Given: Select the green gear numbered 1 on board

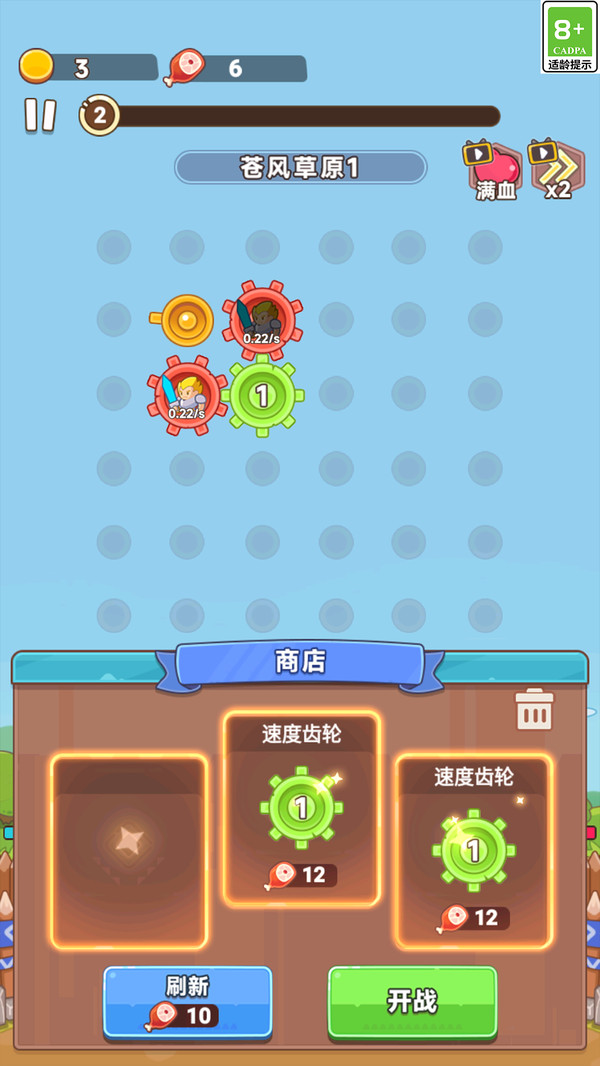Looking at the screenshot, I should click(263, 395).
